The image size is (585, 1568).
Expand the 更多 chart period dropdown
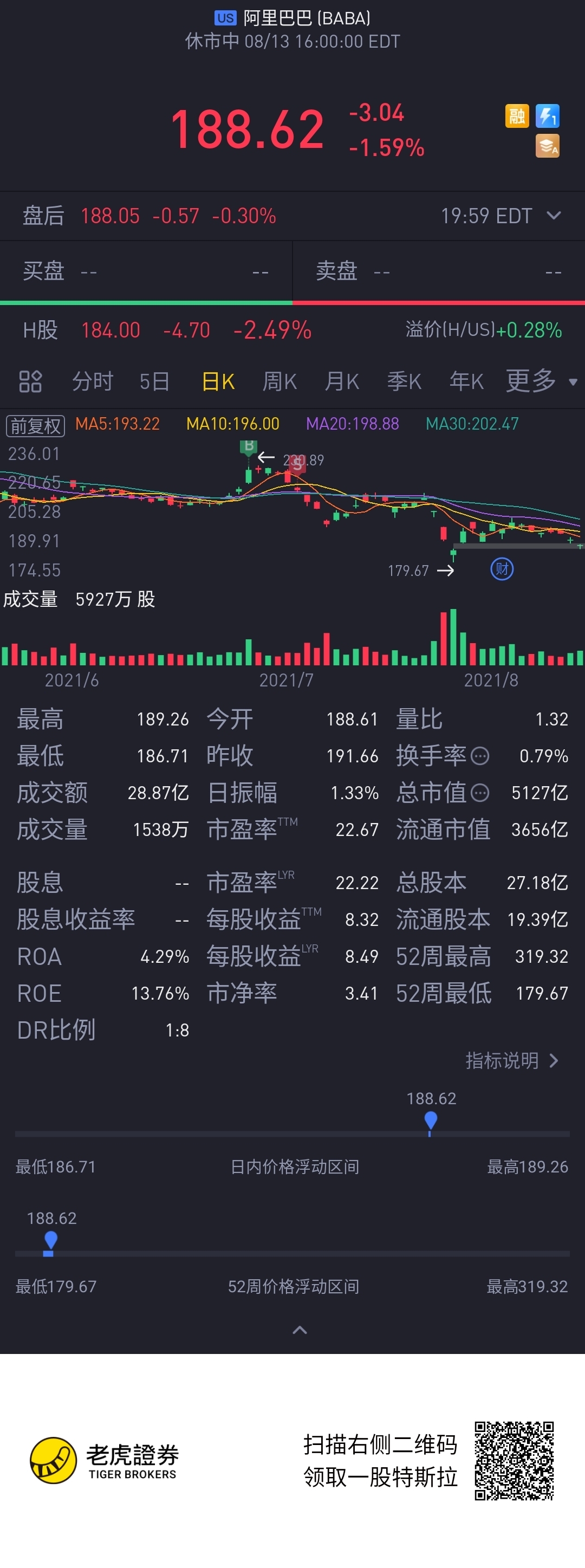541,381
